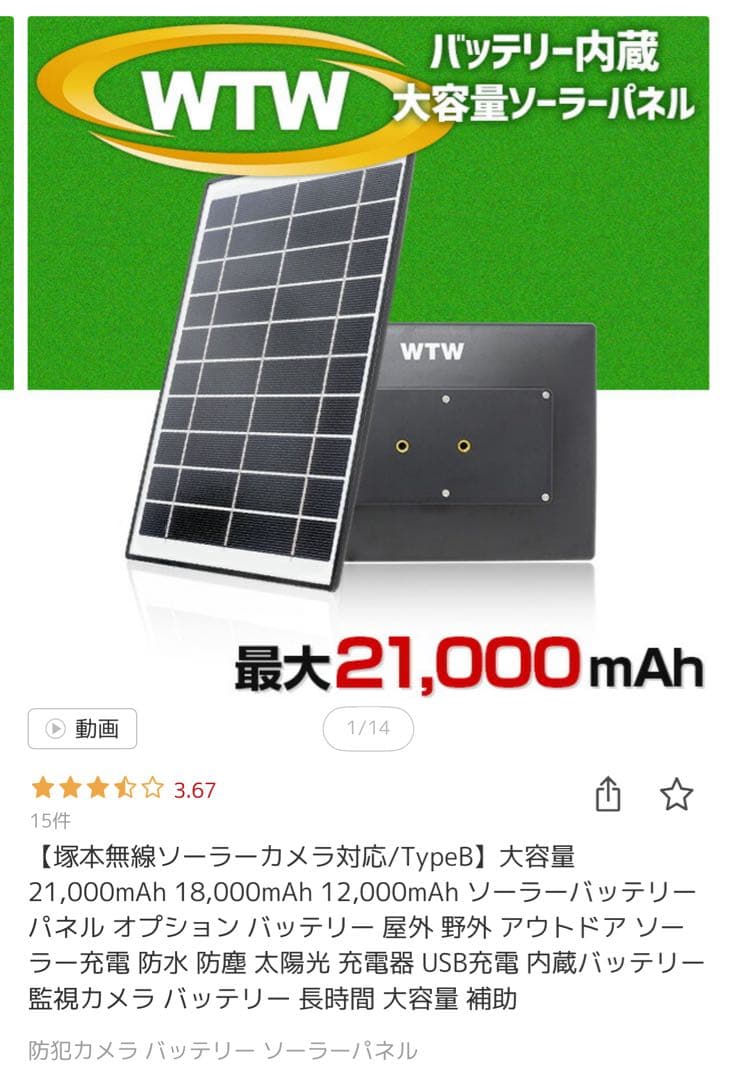Open the WTW solar panel product image
The height and width of the screenshot is (1080, 737).
(368, 360)
